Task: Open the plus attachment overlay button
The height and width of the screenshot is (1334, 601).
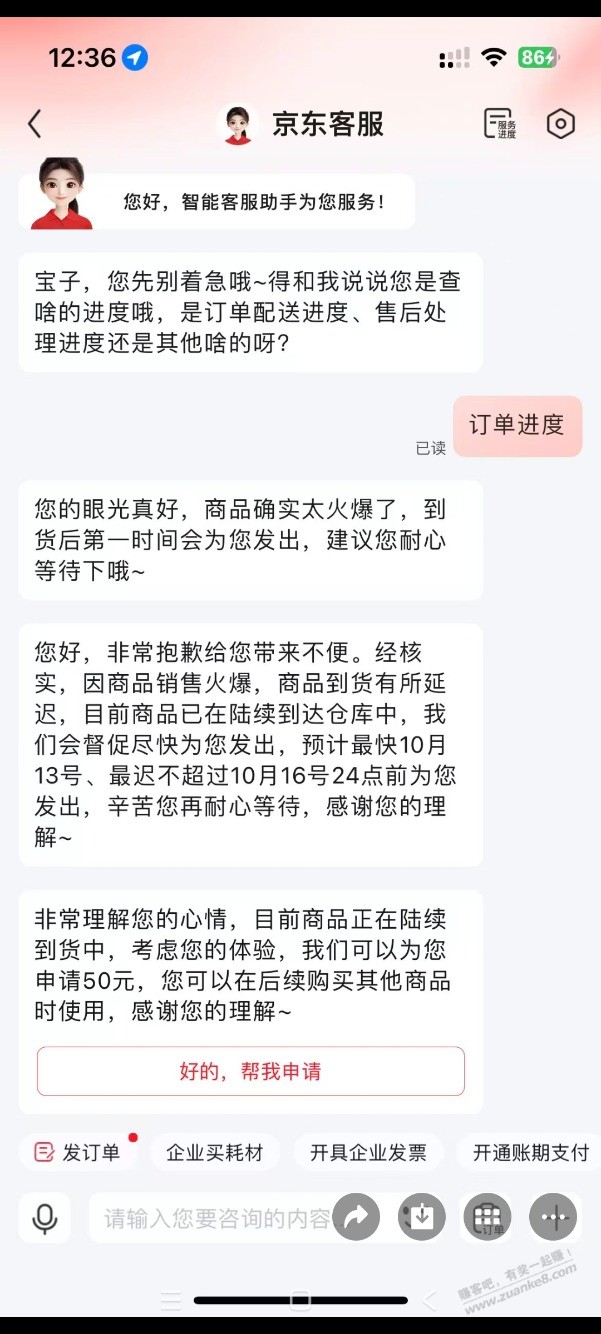Action: tap(553, 1217)
